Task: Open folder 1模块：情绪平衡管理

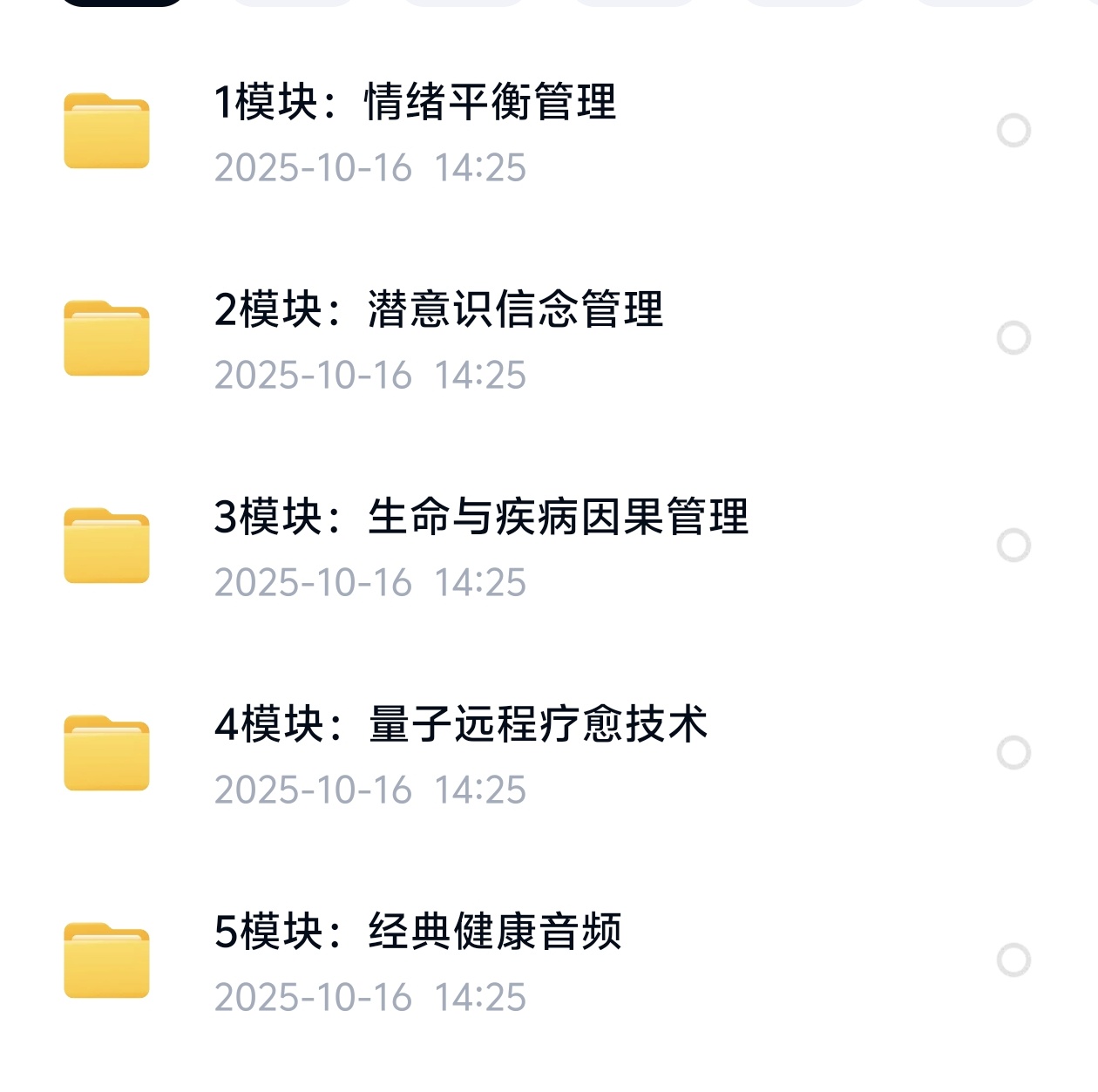Action: pyautogui.click(x=415, y=103)
